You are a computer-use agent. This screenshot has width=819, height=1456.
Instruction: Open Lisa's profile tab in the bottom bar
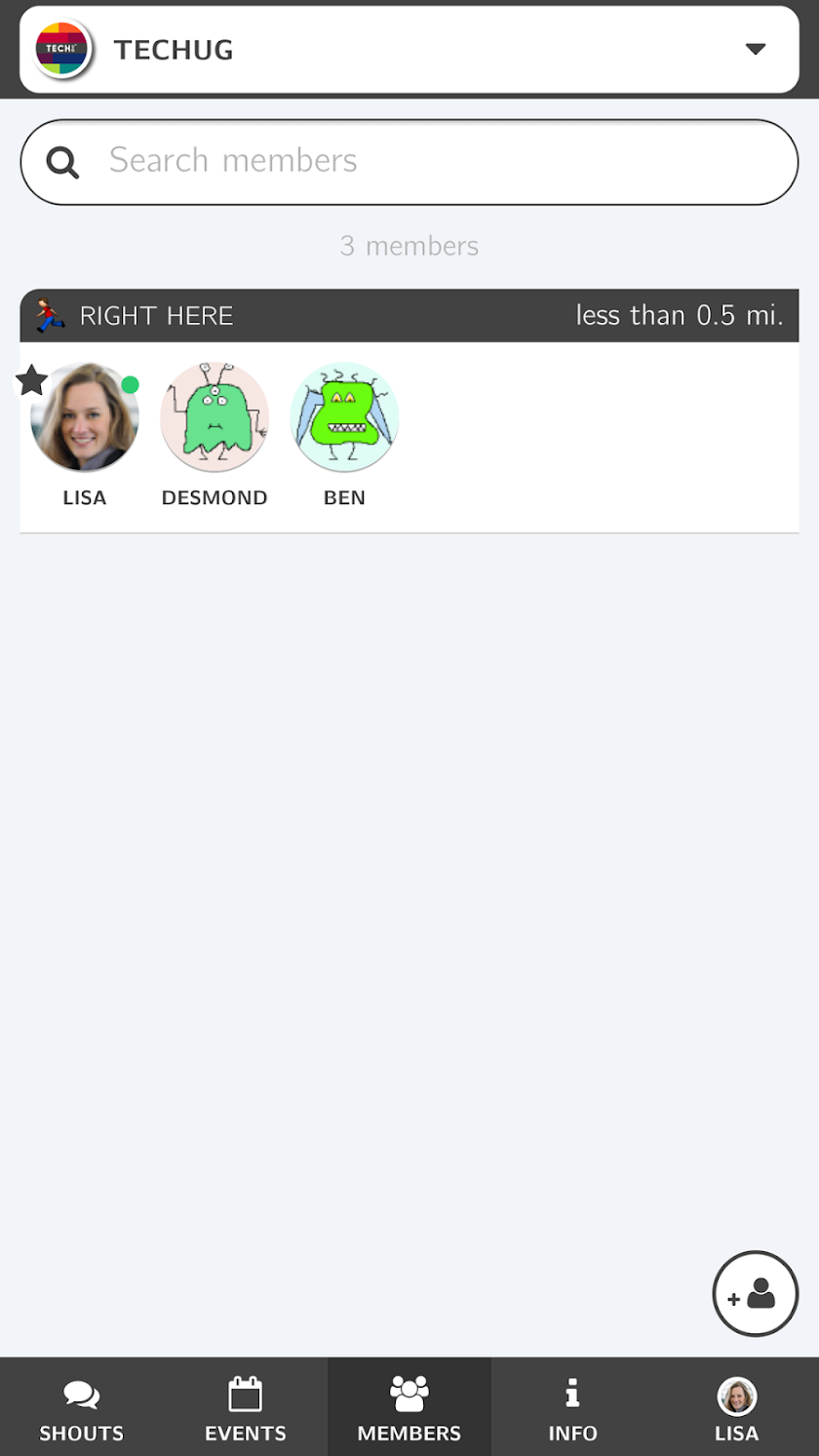(x=737, y=1407)
